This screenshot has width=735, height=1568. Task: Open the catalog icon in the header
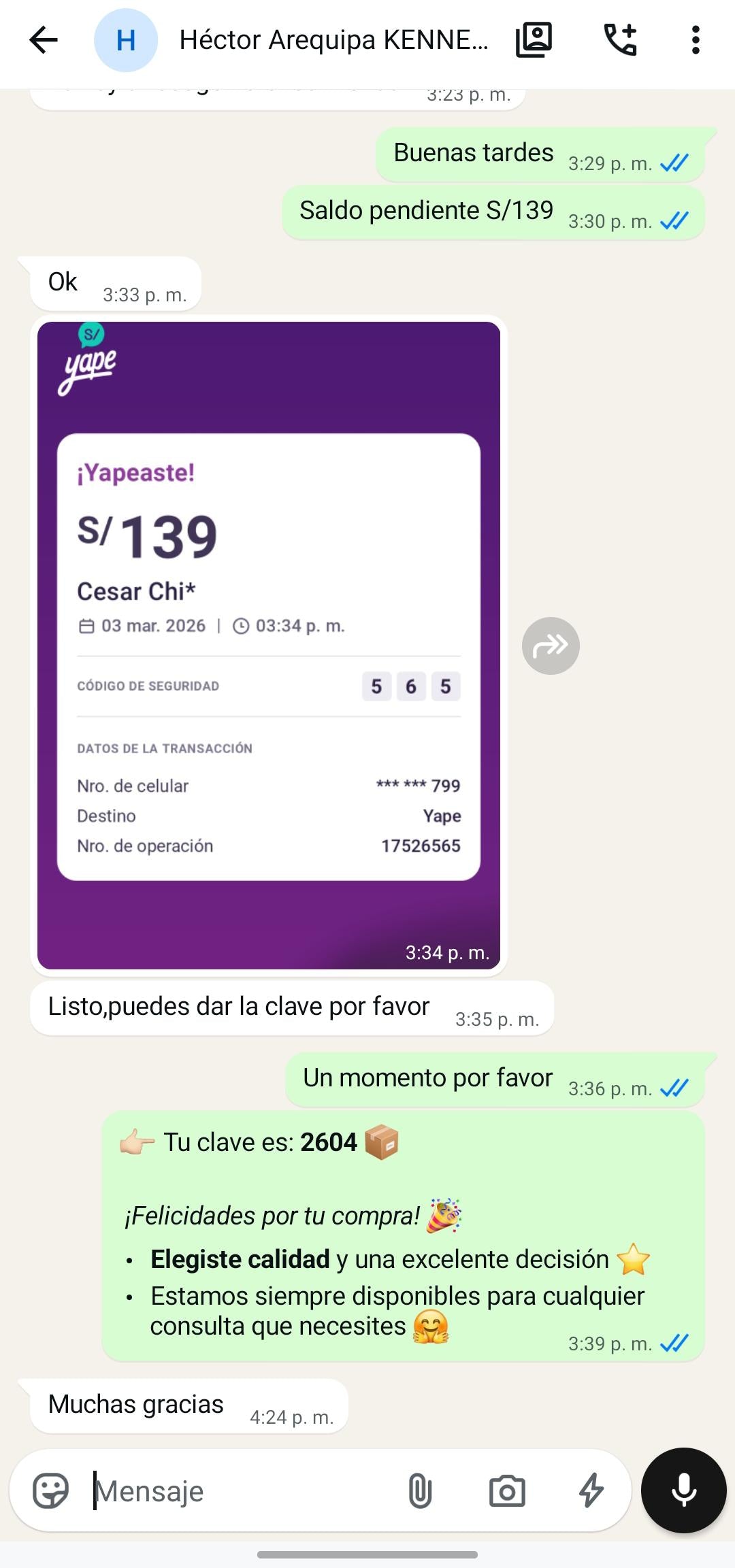click(x=534, y=40)
